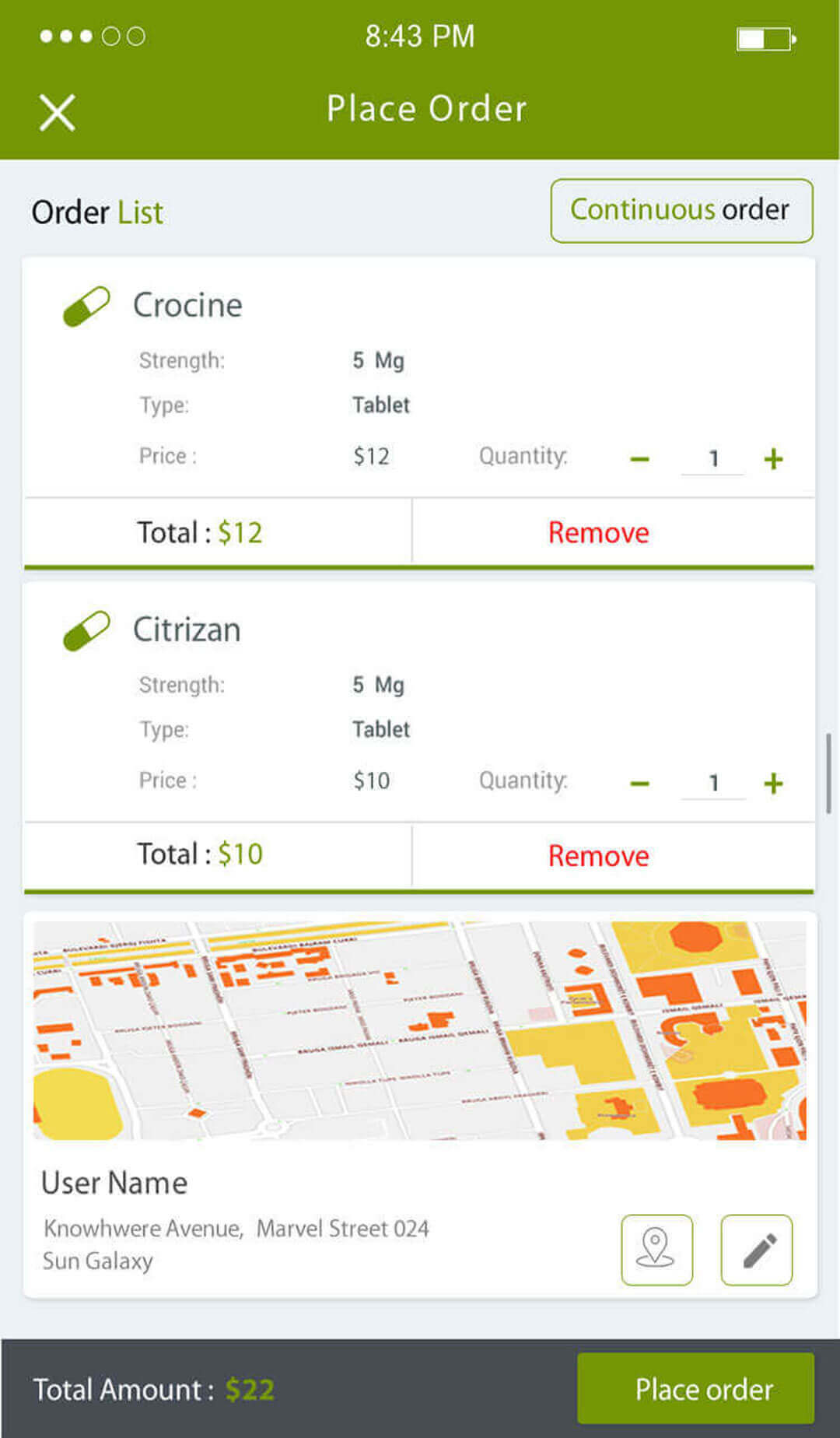This screenshot has width=840, height=1438.
Task: Close the Place Order screen
Action: click(x=57, y=113)
